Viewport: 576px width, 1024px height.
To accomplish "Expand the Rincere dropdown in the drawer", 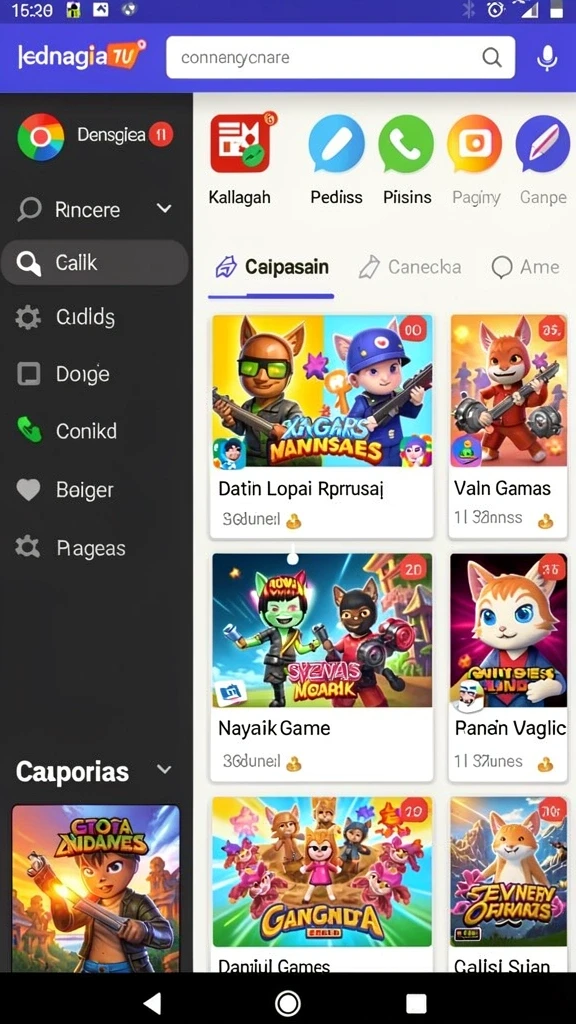I will click(165, 208).
